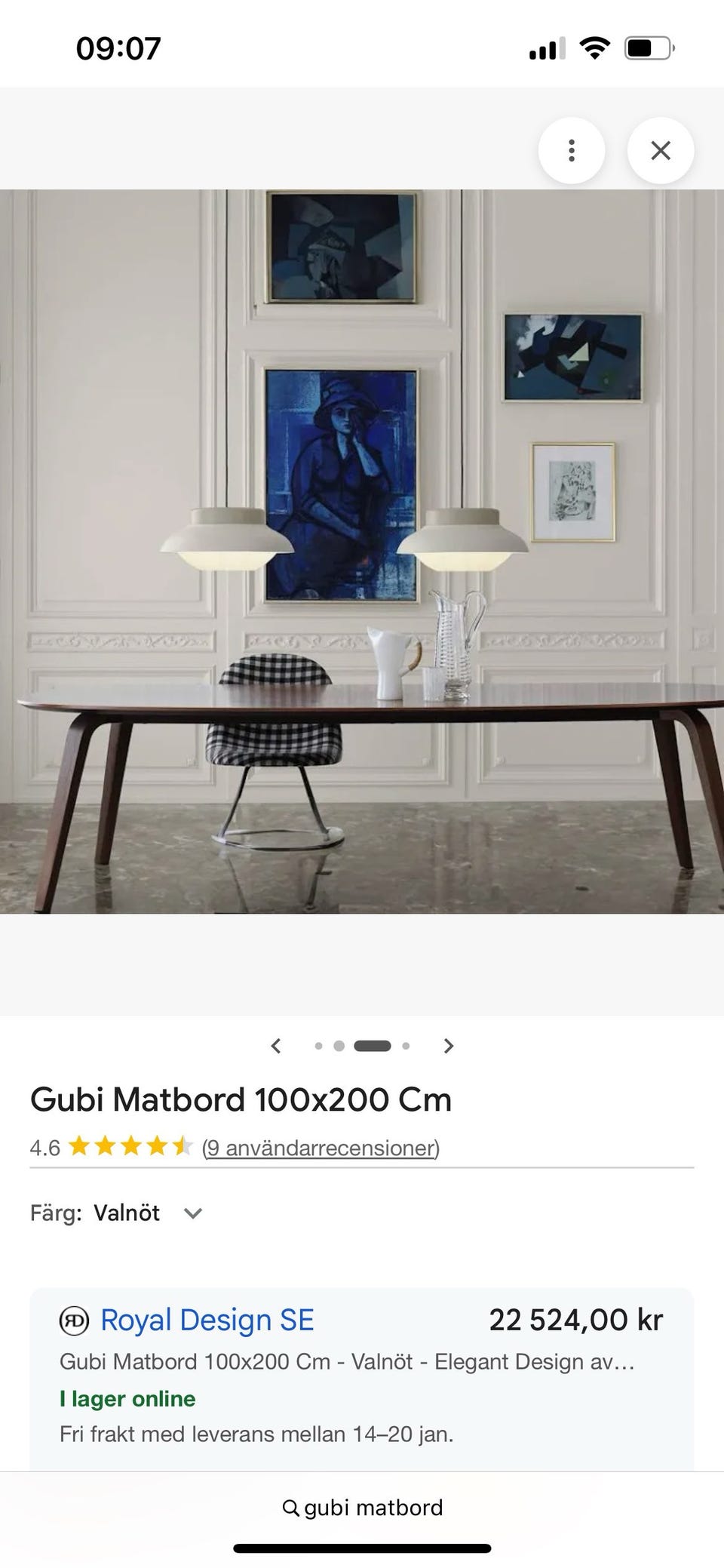Click the I lager online availability label
Image resolution: width=724 pixels, height=1568 pixels.
[x=127, y=1397]
